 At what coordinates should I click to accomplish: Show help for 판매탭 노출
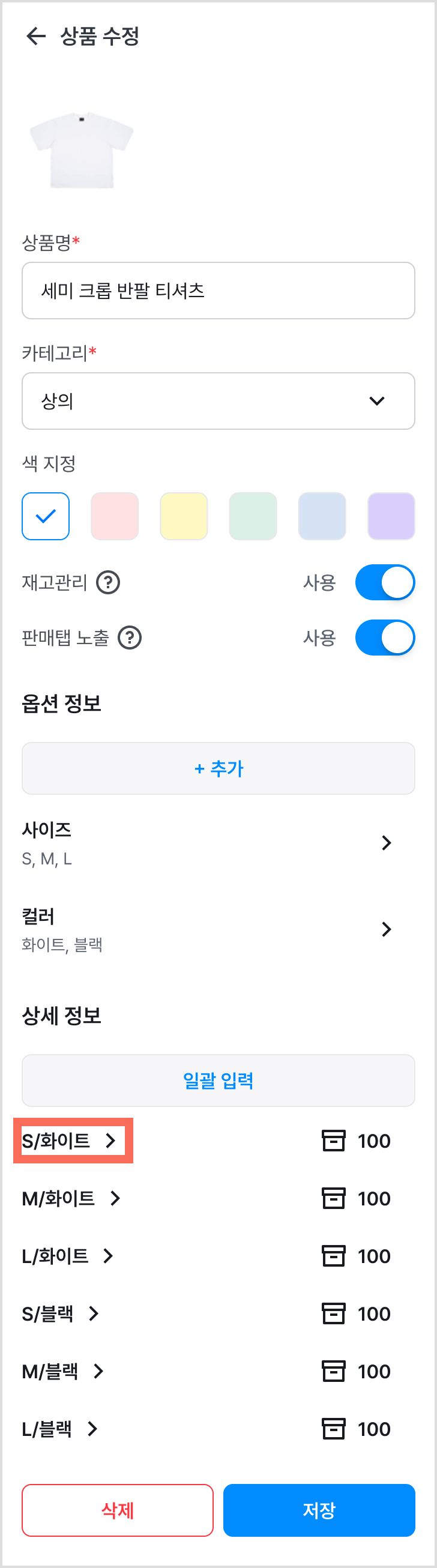[130, 638]
